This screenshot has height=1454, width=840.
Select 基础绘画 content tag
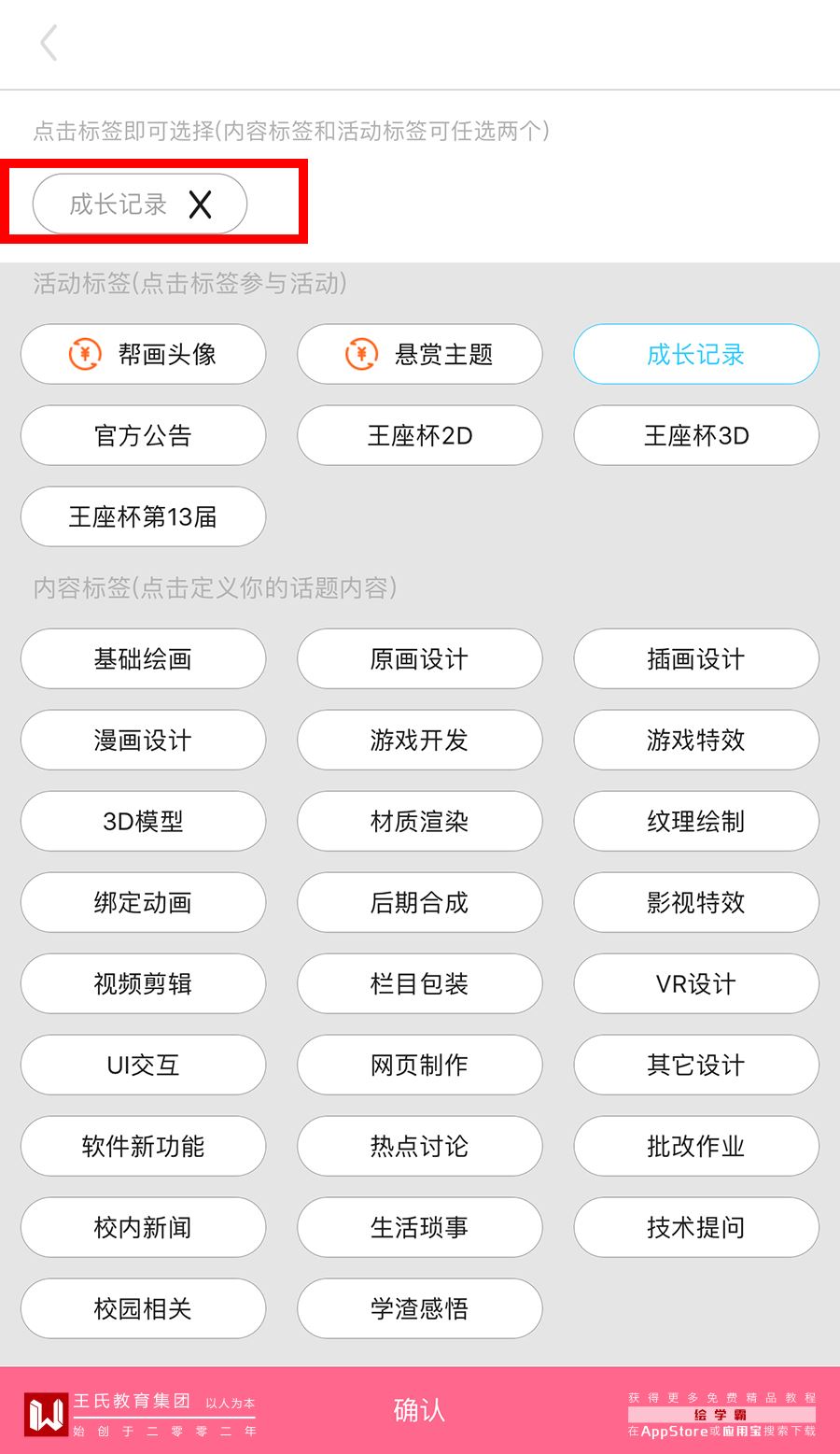coord(143,659)
